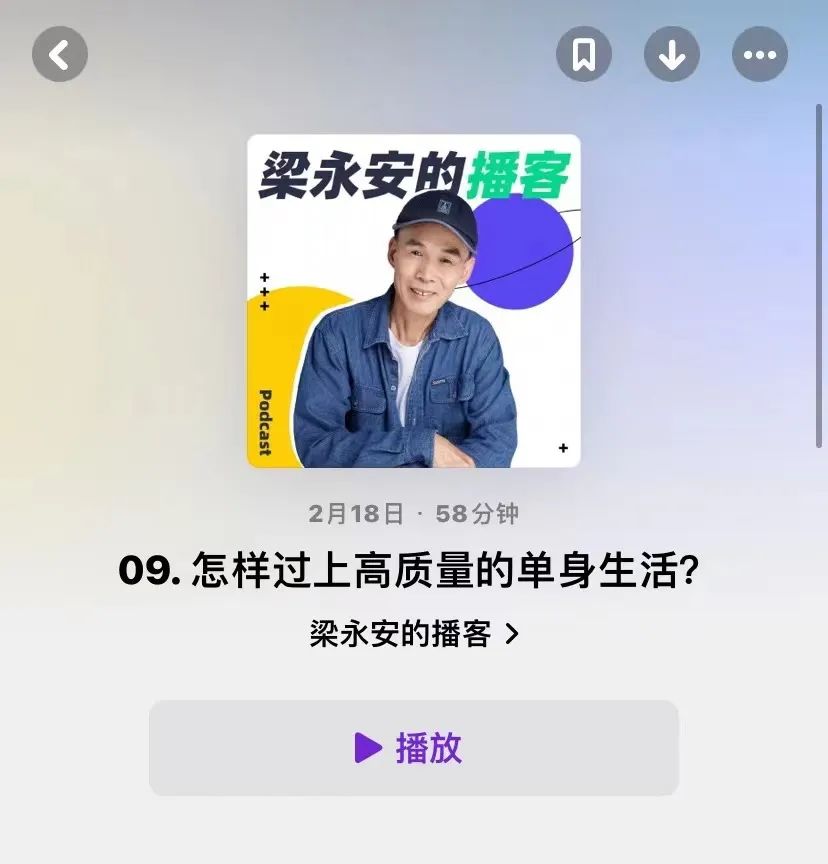This screenshot has height=864, width=828.
Task: Download this episode
Action: click(672, 54)
